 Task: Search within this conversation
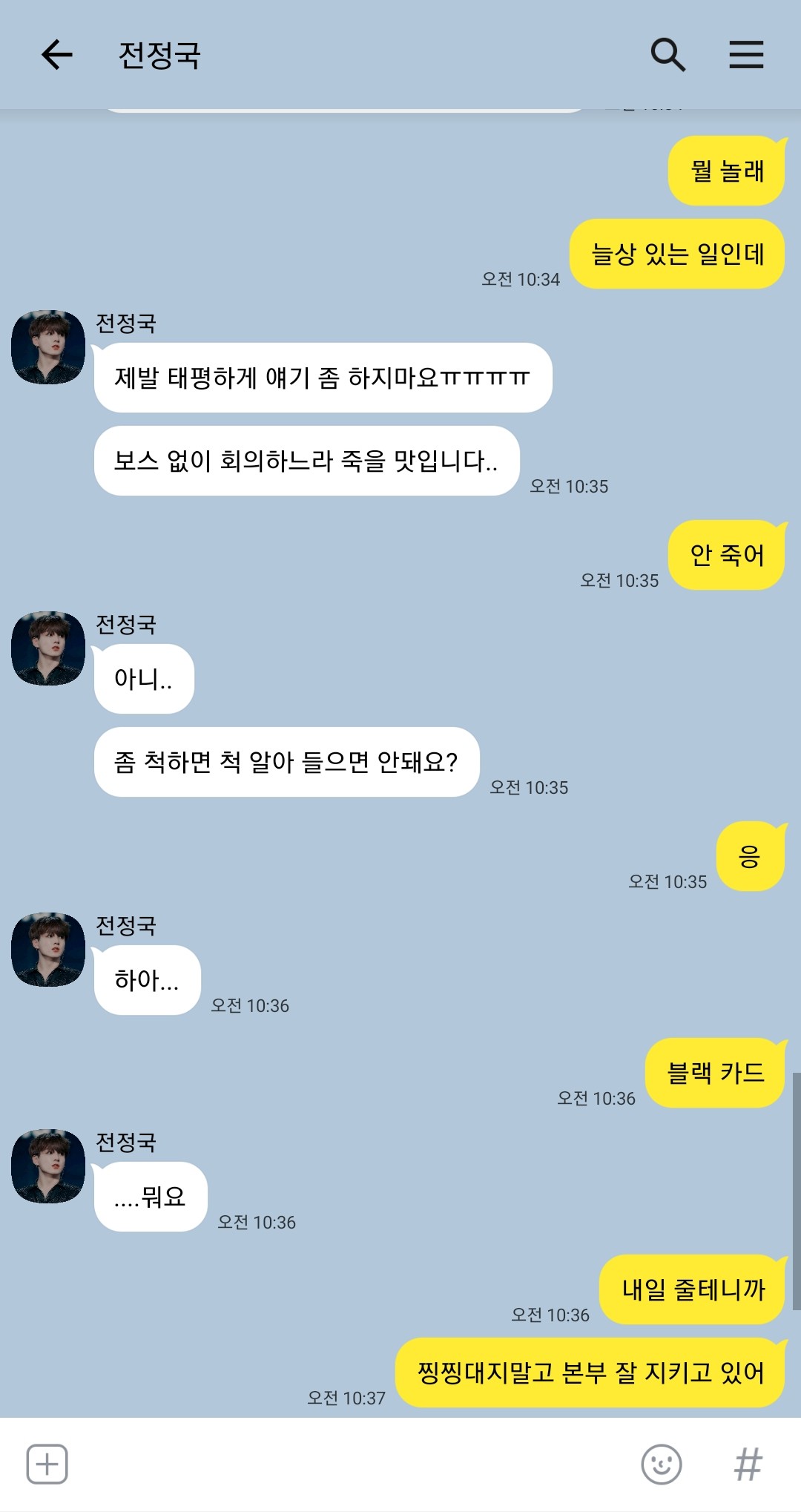click(x=667, y=55)
